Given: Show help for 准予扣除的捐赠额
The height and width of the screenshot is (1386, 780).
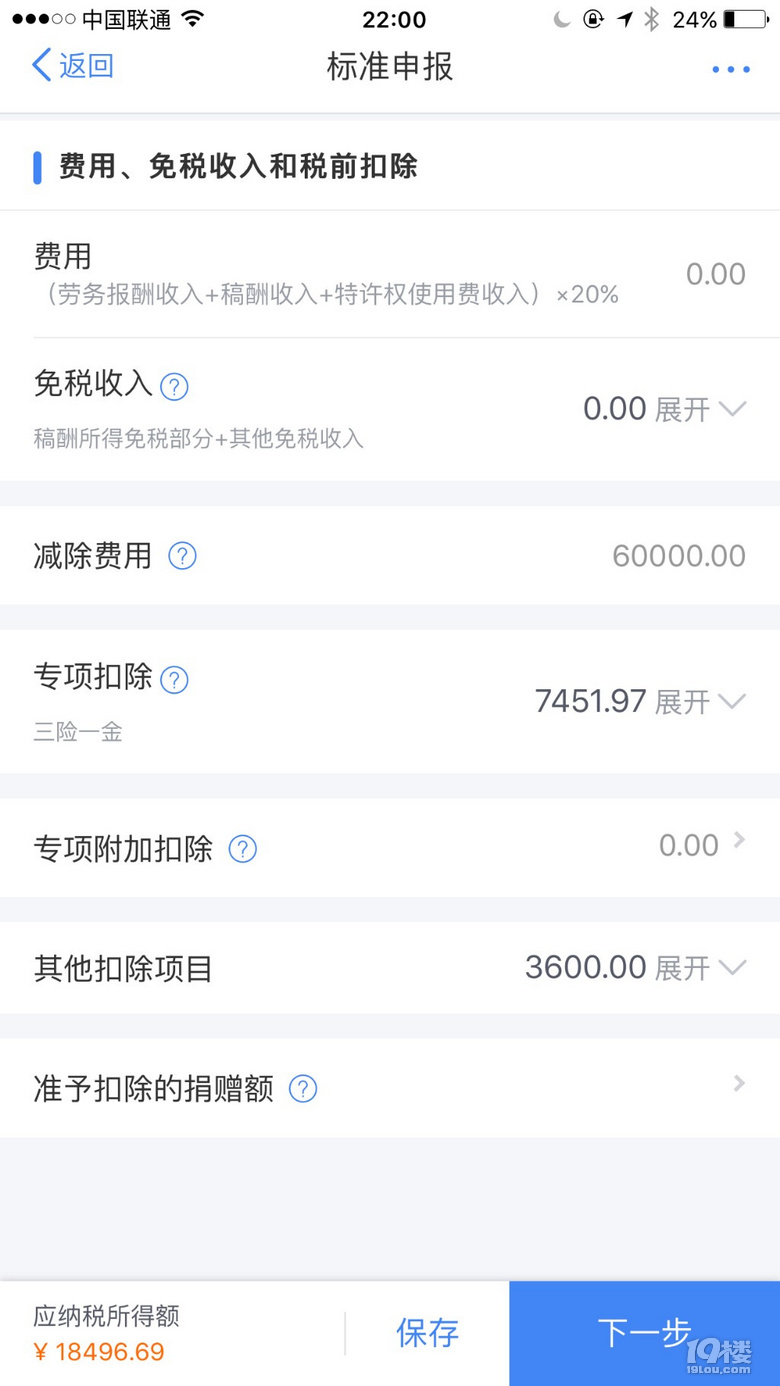Looking at the screenshot, I should pos(303,1089).
